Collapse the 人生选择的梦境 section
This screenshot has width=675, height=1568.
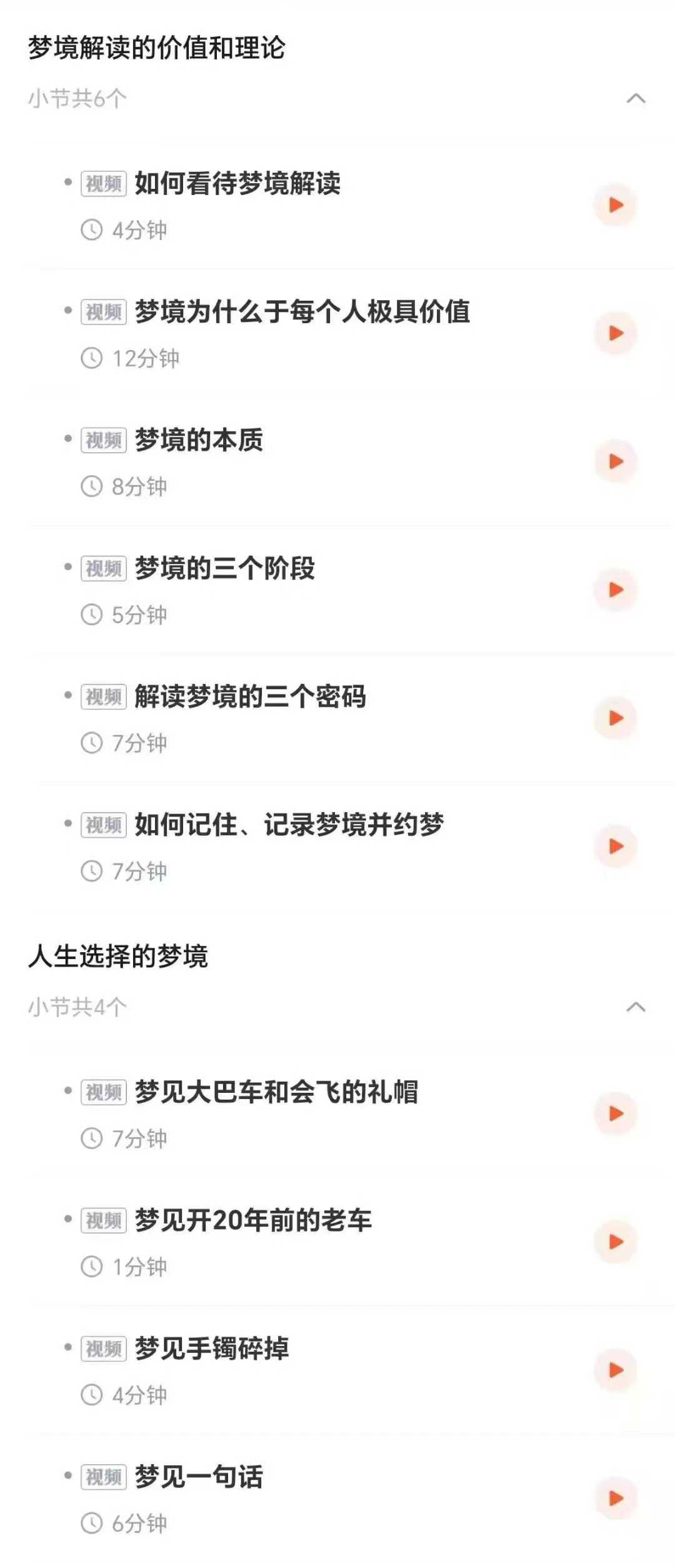pos(636,1007)
